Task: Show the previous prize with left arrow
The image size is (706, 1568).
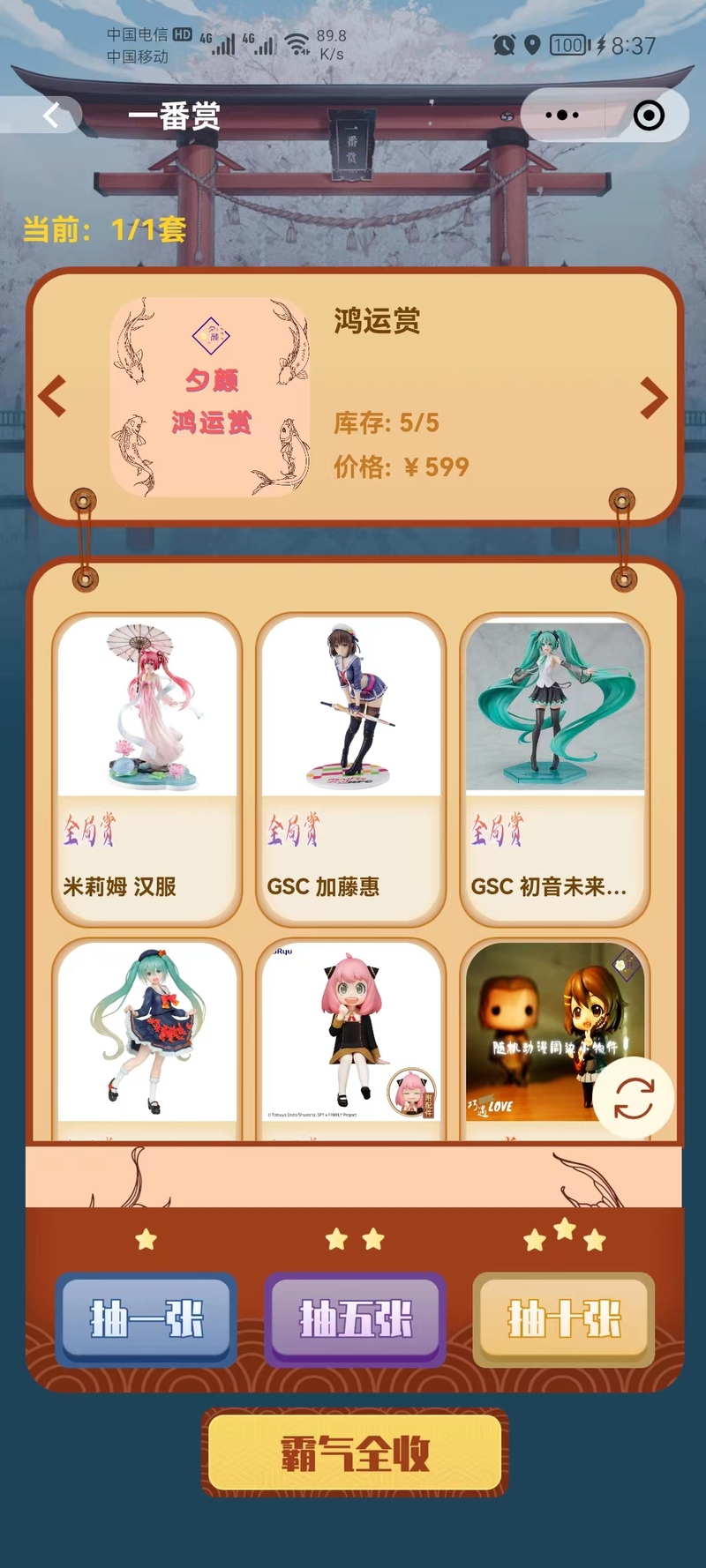Action: coord(53,396)
